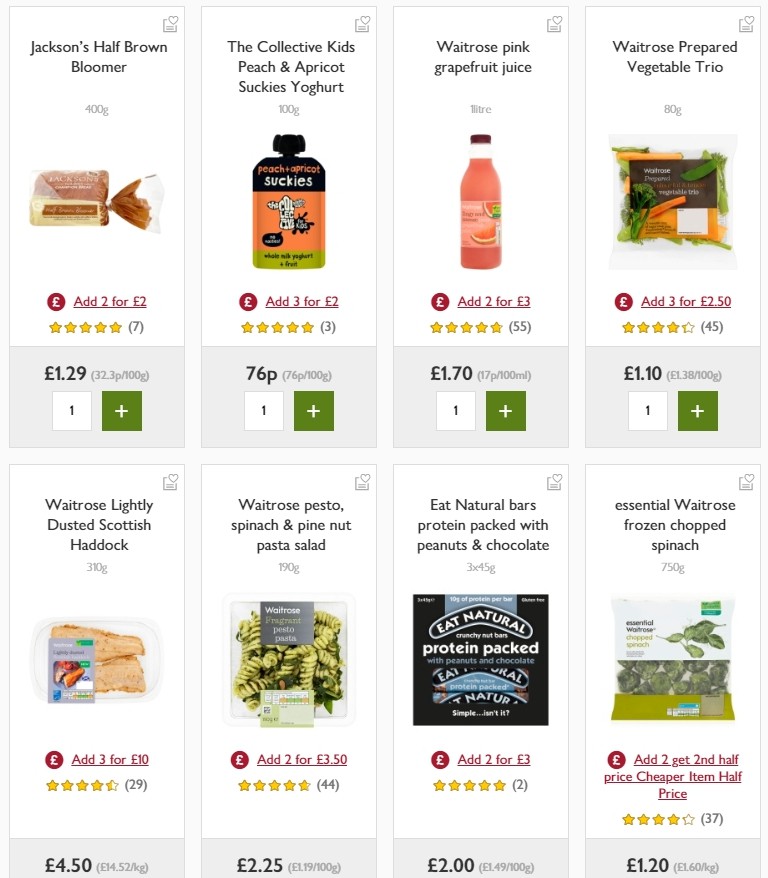The width and height of the screenshot is (768, 878).
Task: Open the pesto, spinach & pine nut salad product
Action: pyautogui.click(x=288, y=525)
